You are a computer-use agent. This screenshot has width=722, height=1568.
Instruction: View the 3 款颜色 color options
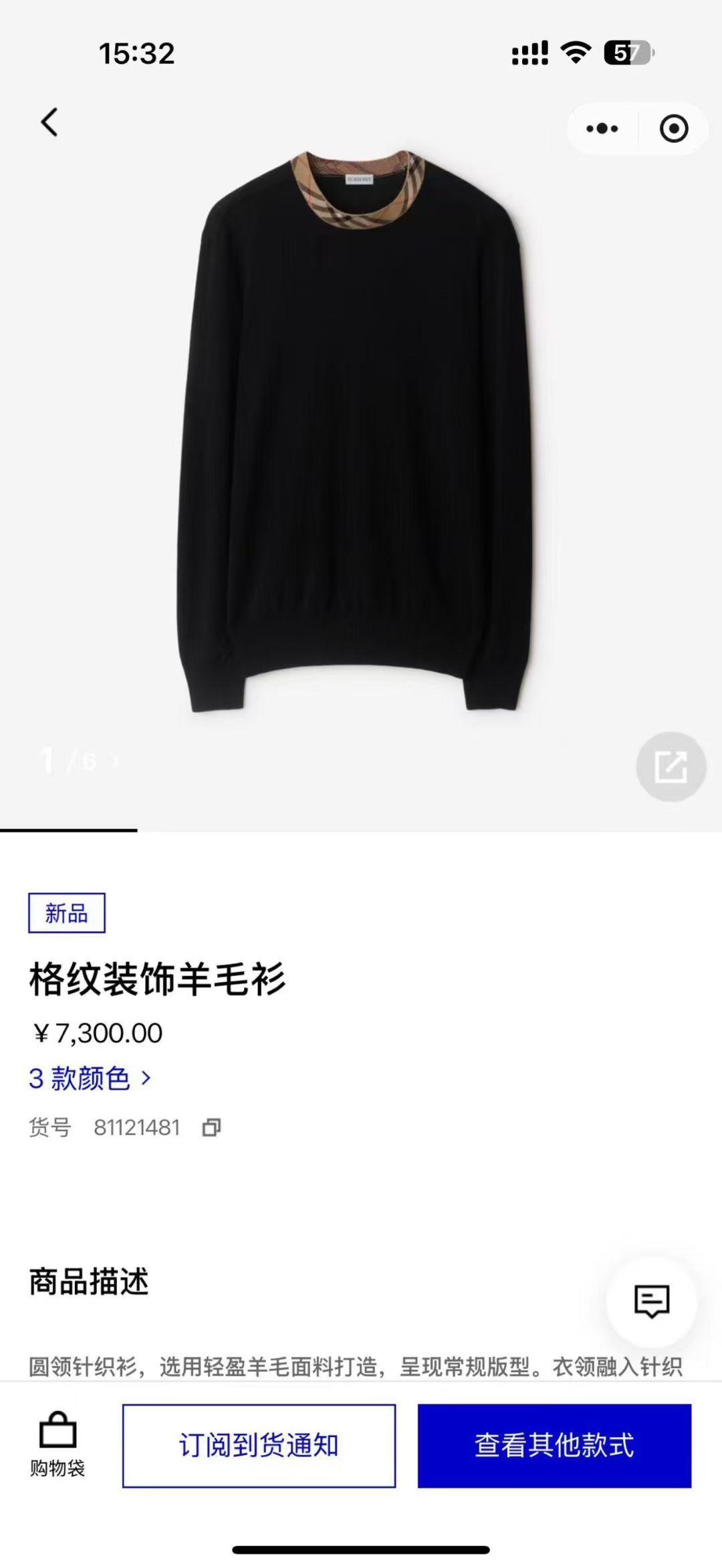pyautogui.click(x=90, y=1078)
